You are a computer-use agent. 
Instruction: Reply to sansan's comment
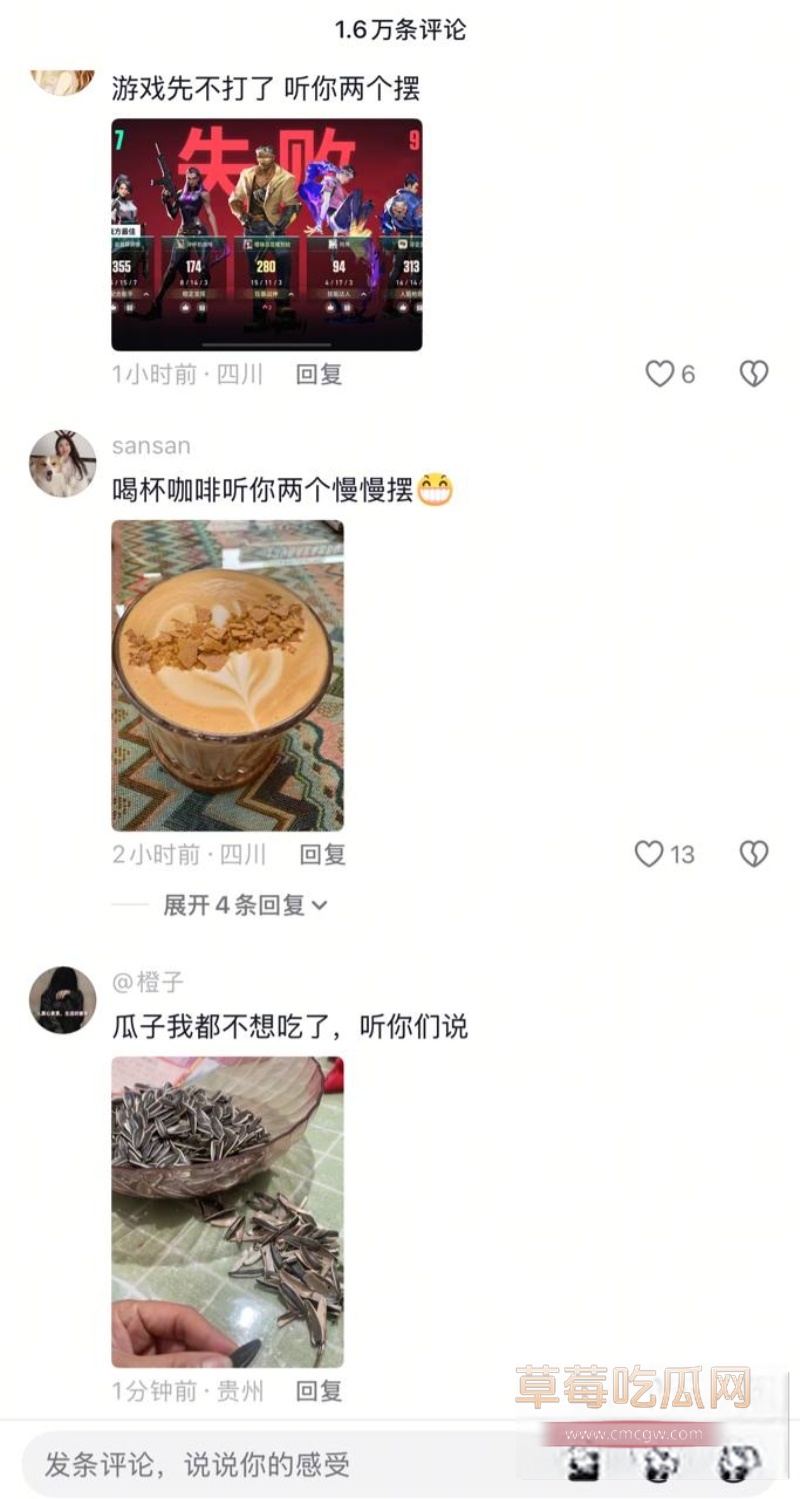(322, 854)
